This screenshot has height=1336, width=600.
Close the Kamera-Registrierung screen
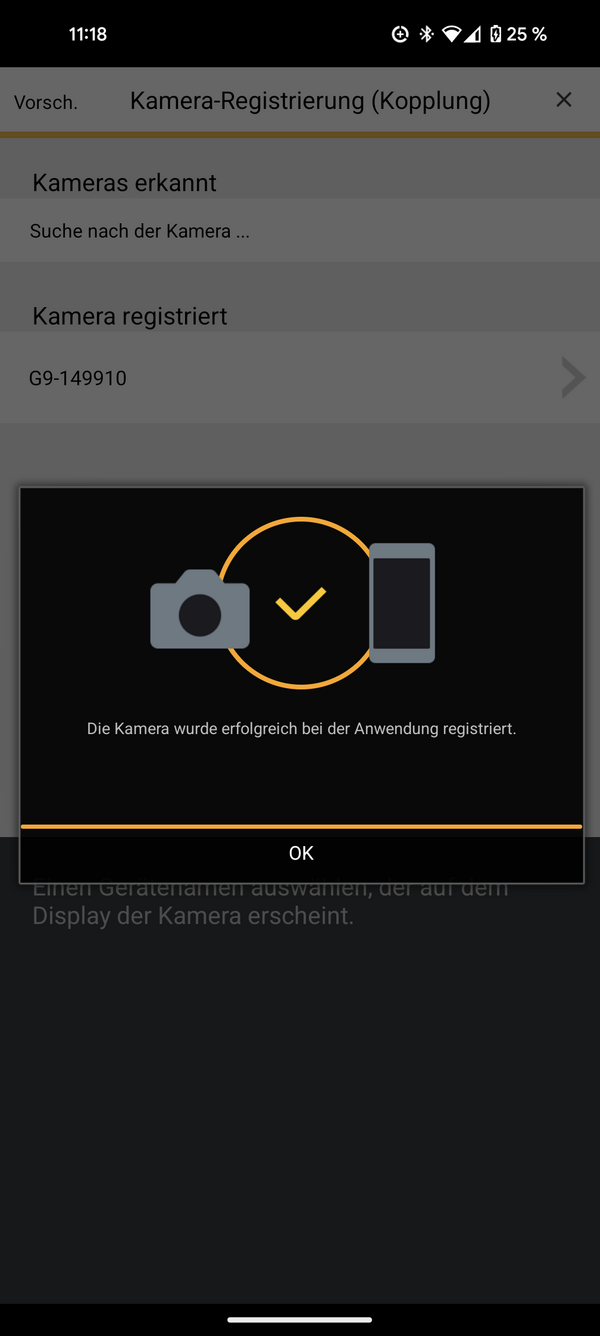tap(564, 100)
